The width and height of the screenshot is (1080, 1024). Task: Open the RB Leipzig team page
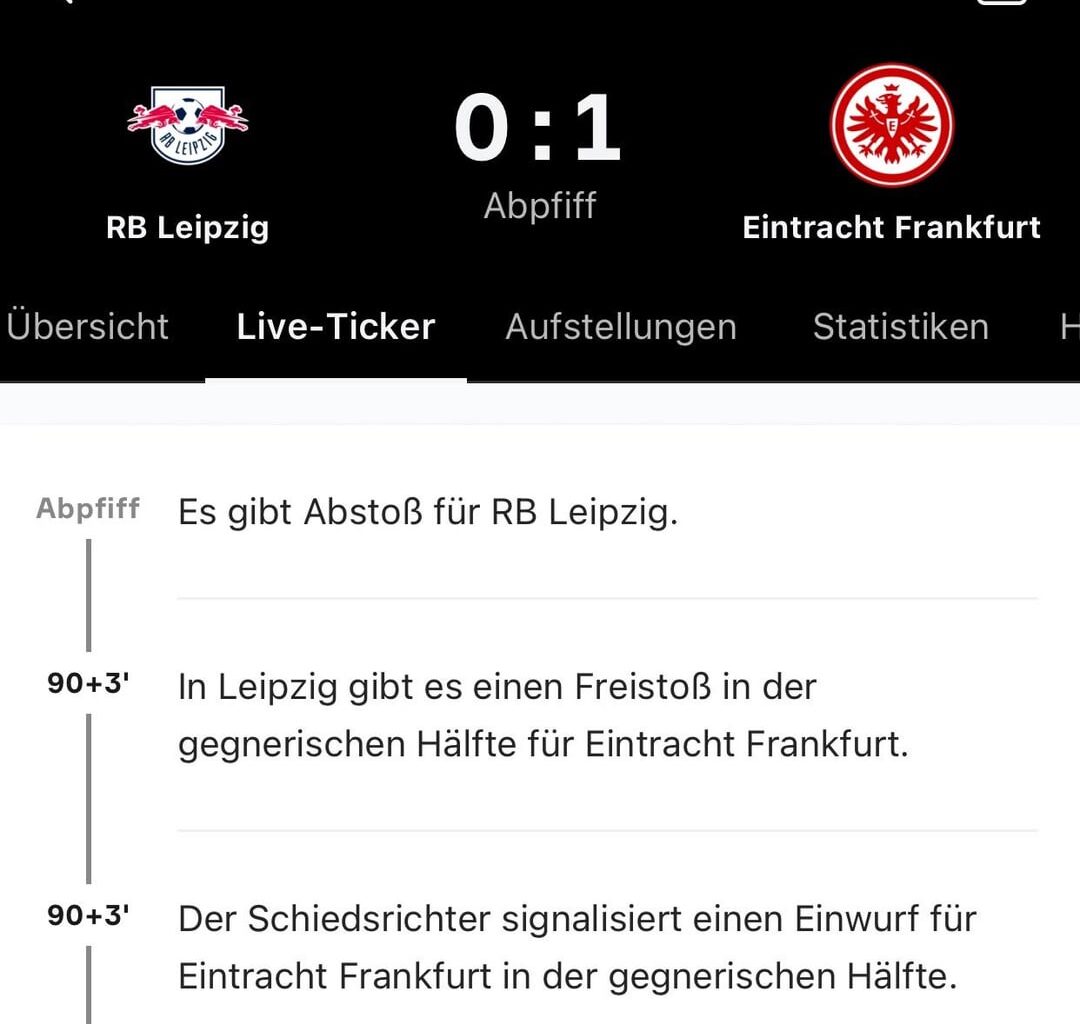(x=188, y=160)
